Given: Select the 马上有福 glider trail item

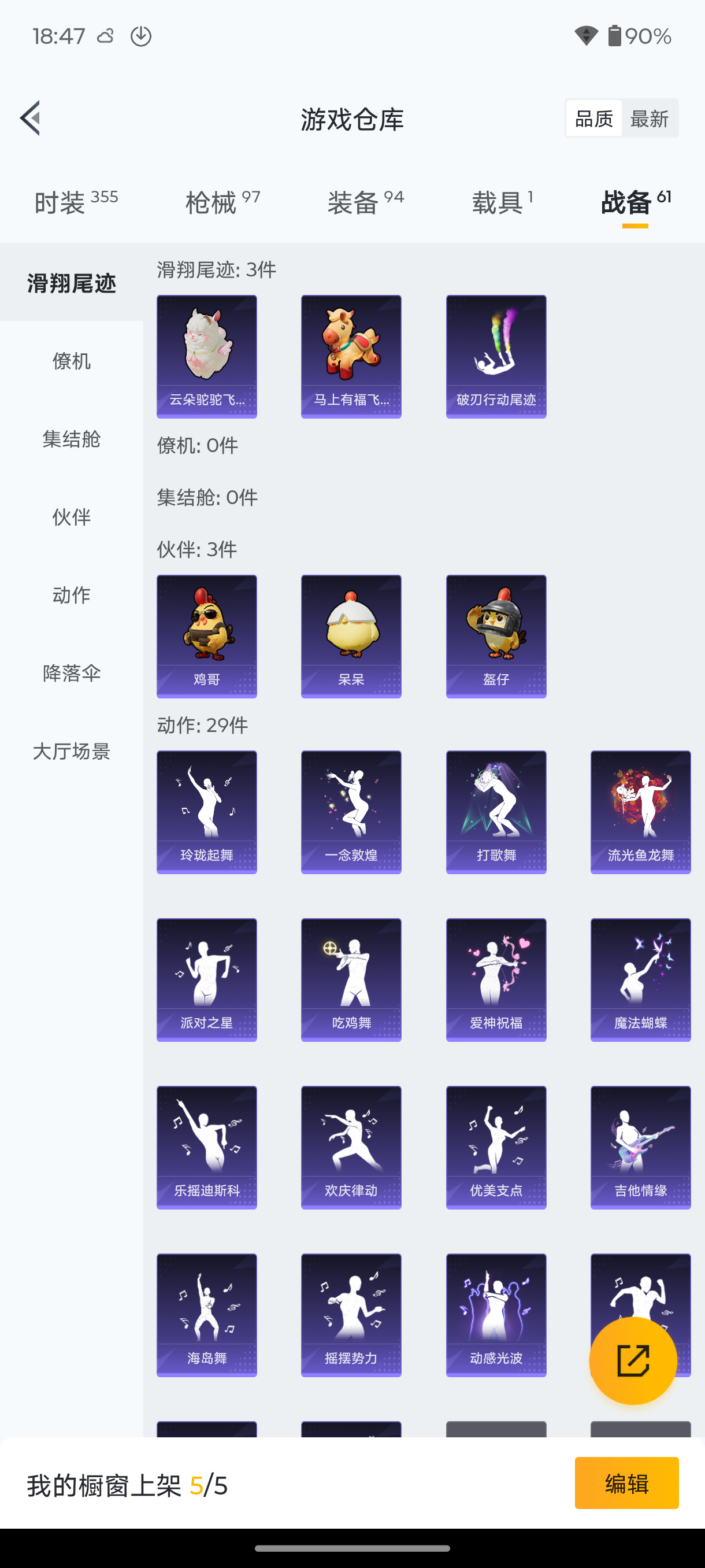Looking at the screenshot, I should 350,356.
